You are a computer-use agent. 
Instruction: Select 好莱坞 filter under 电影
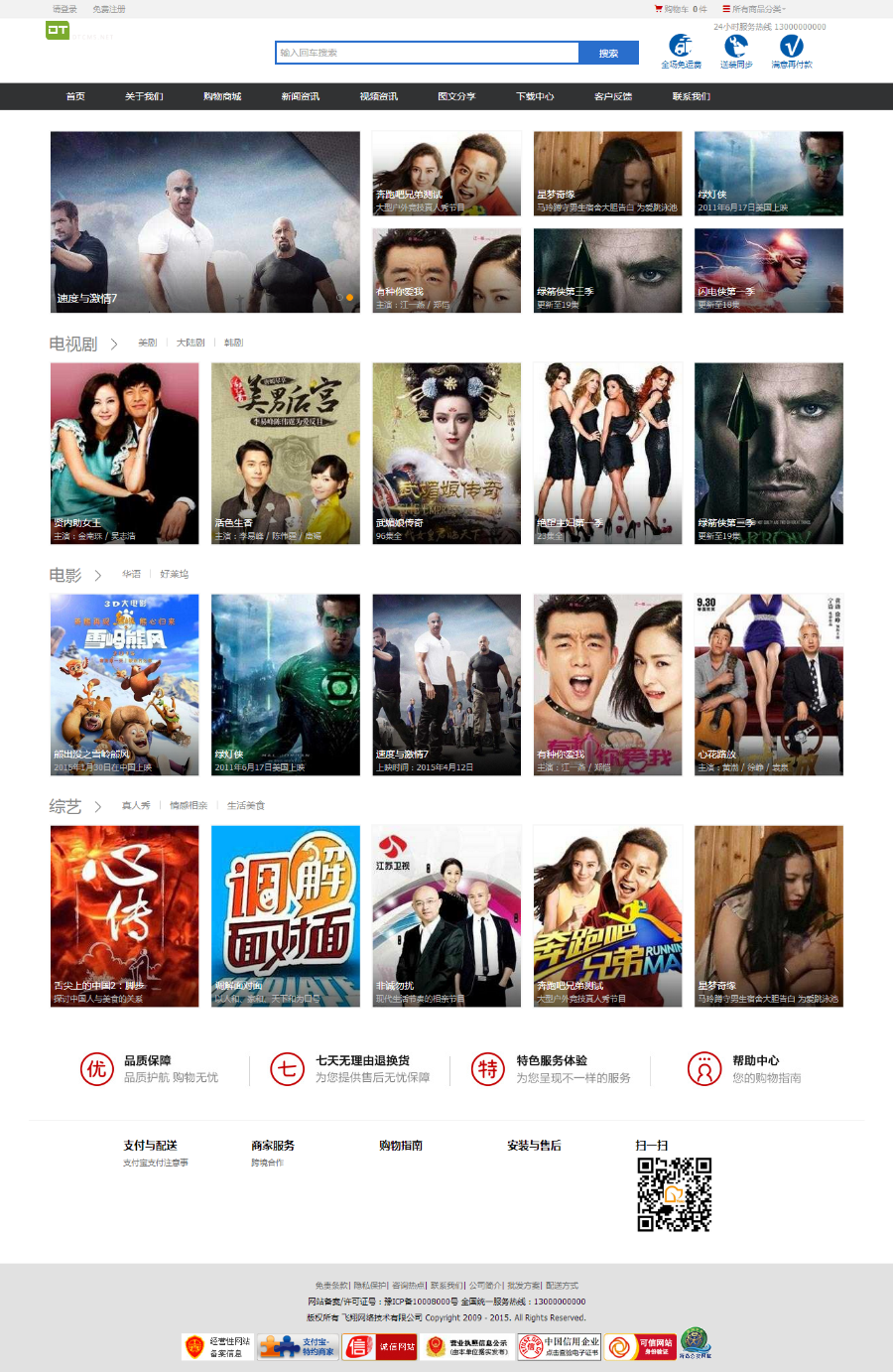point(174,574)
